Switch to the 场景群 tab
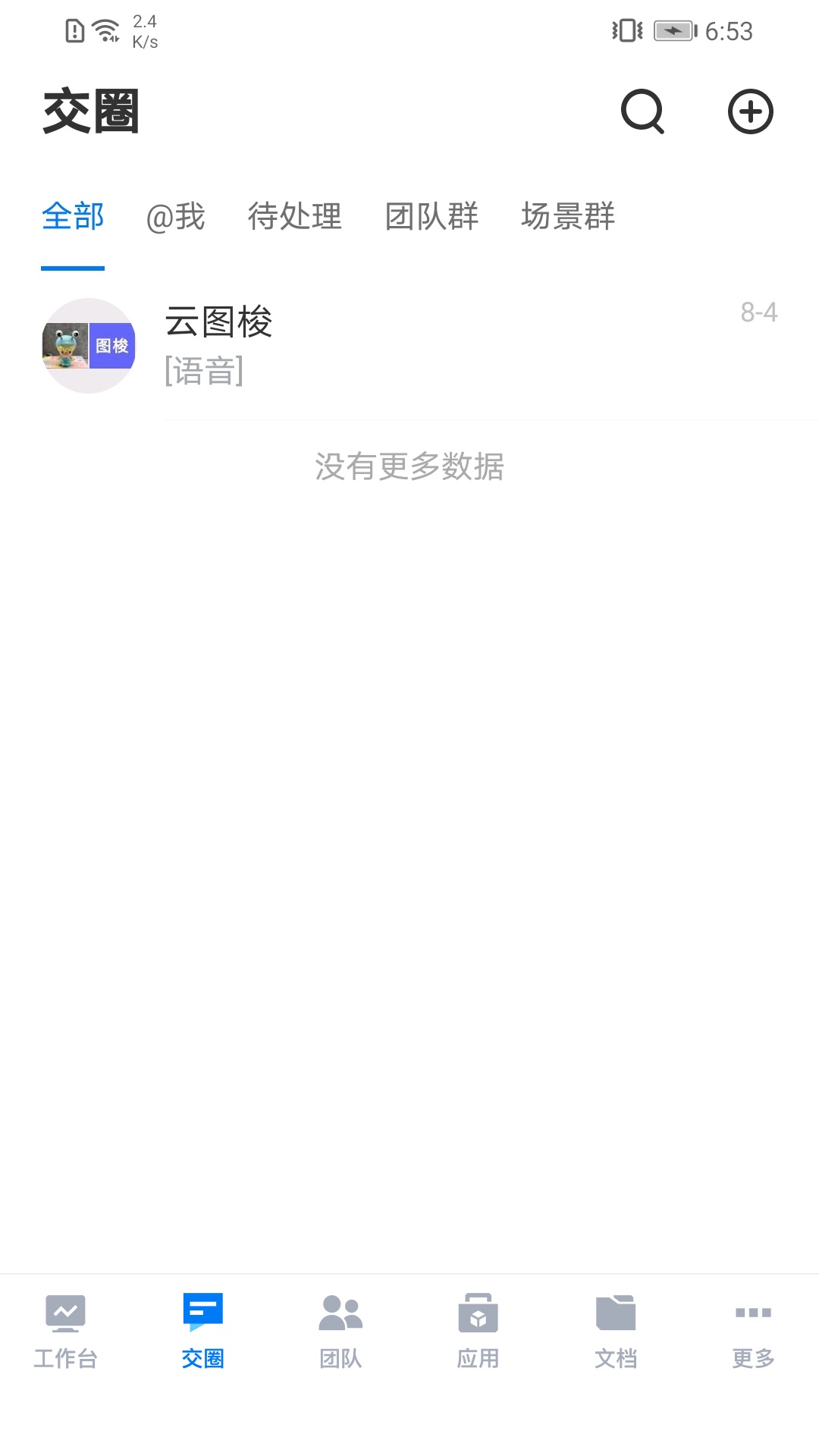Screen dimensions: 819x1456 568,217
